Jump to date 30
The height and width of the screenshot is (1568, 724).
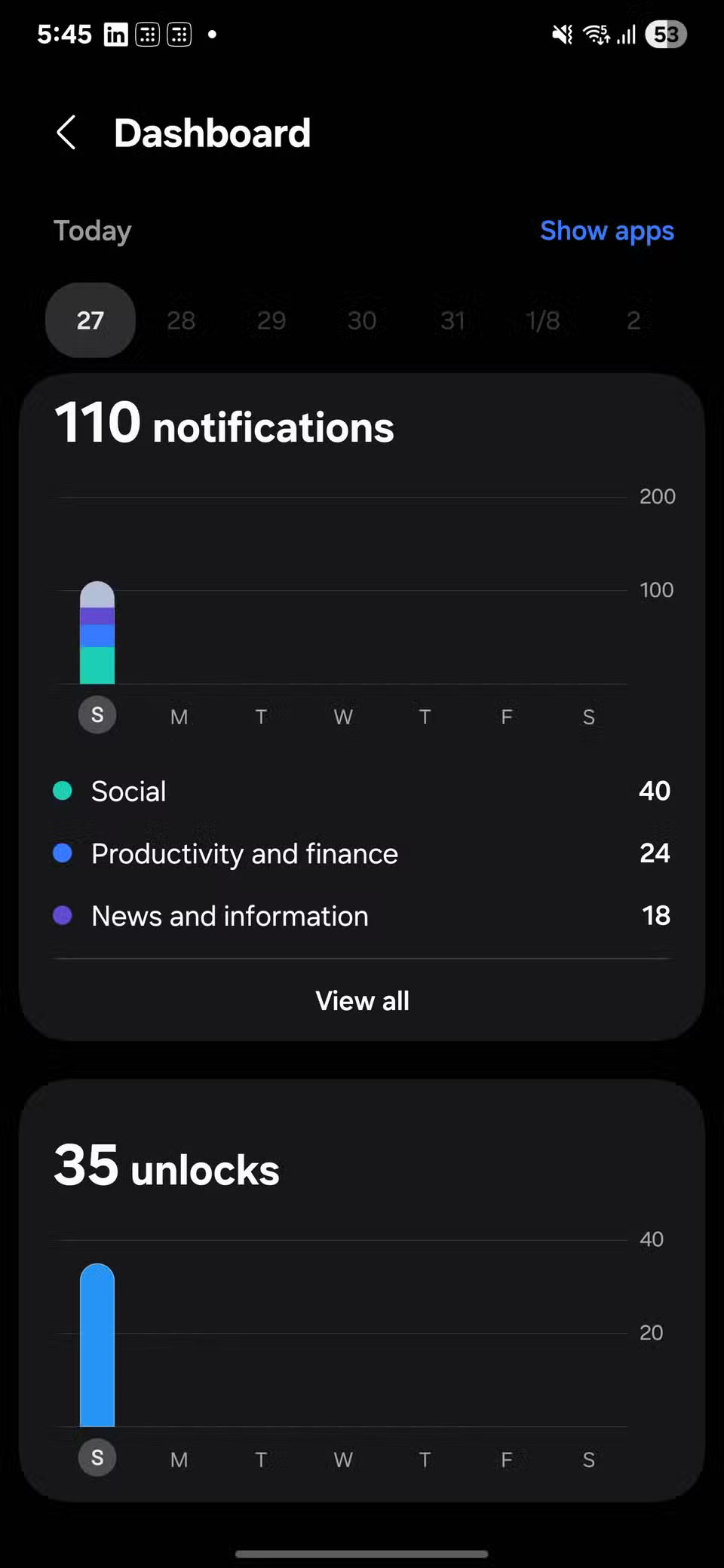click(x=362, y=320)
